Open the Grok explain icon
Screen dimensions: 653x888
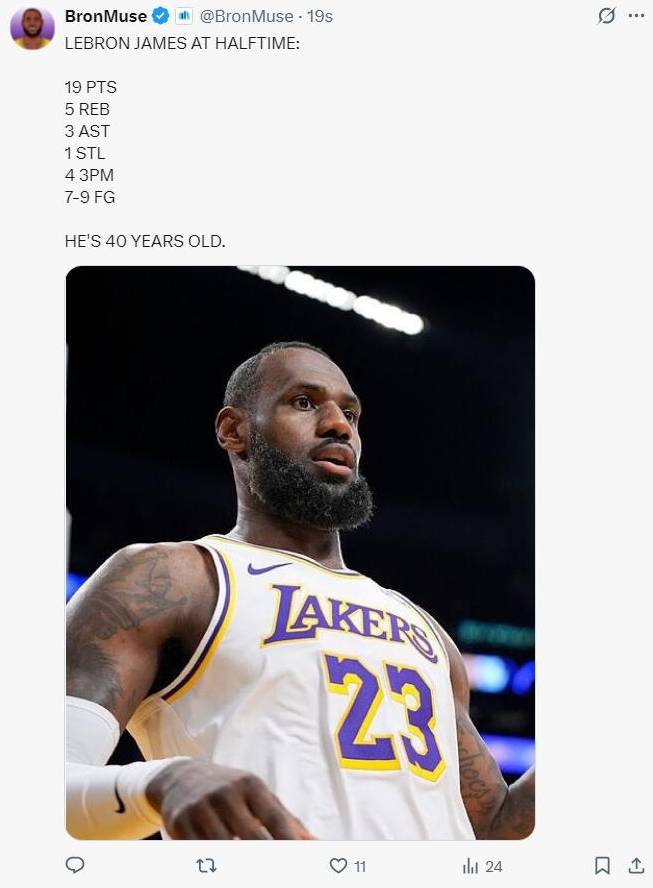(605, 16)
